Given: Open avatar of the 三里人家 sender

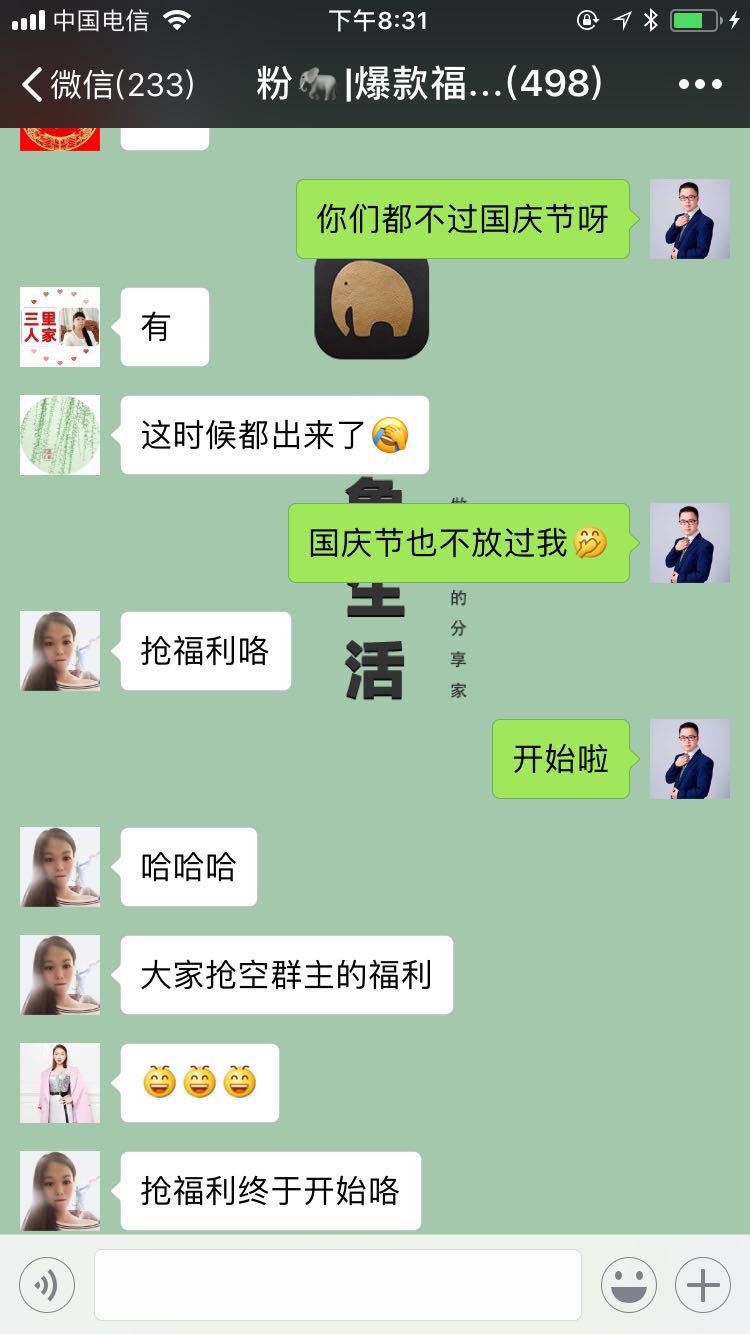Looking at the screenshot, I should tap(60, 327).
